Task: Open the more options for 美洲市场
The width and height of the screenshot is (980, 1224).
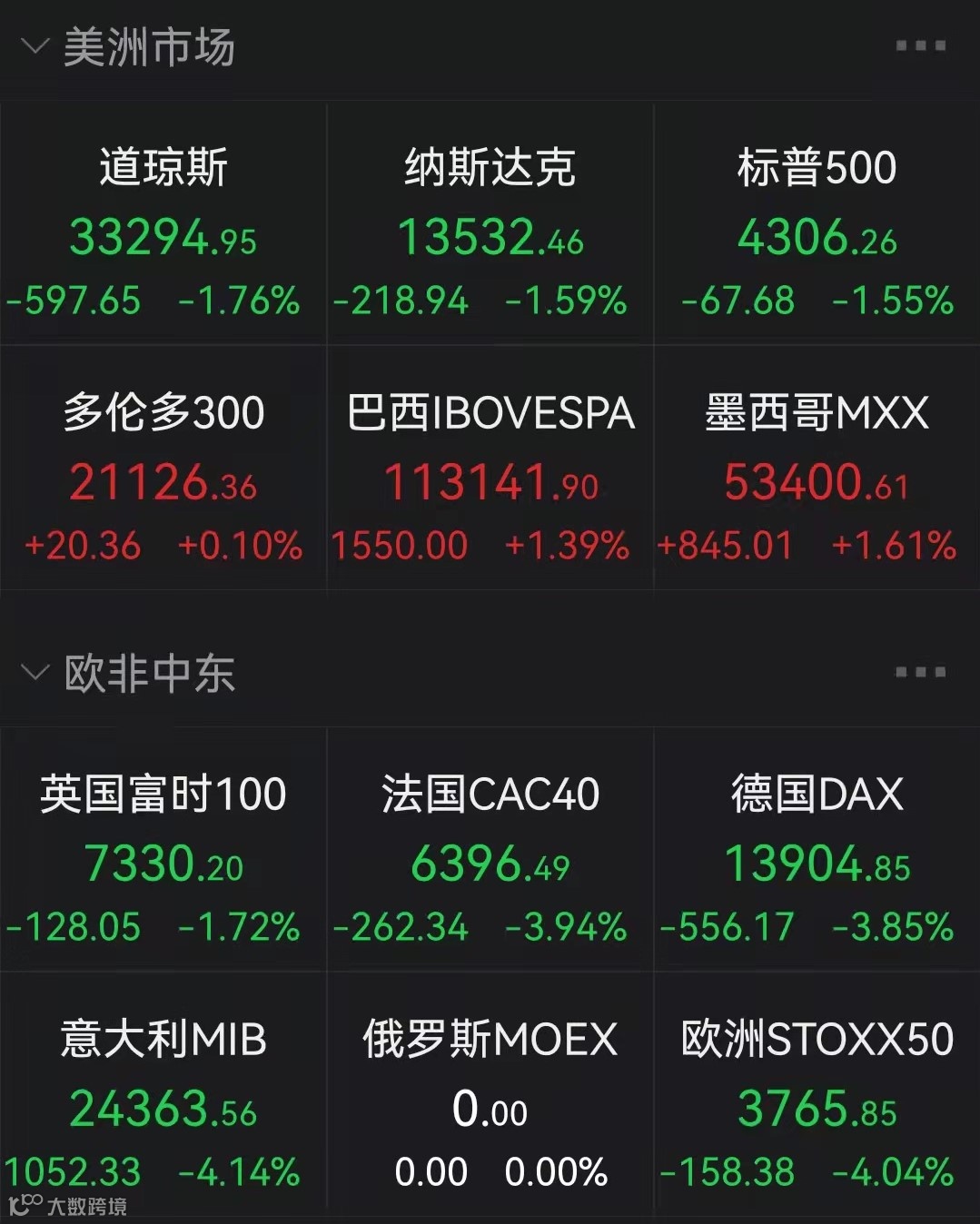Action: click(920, 45)
